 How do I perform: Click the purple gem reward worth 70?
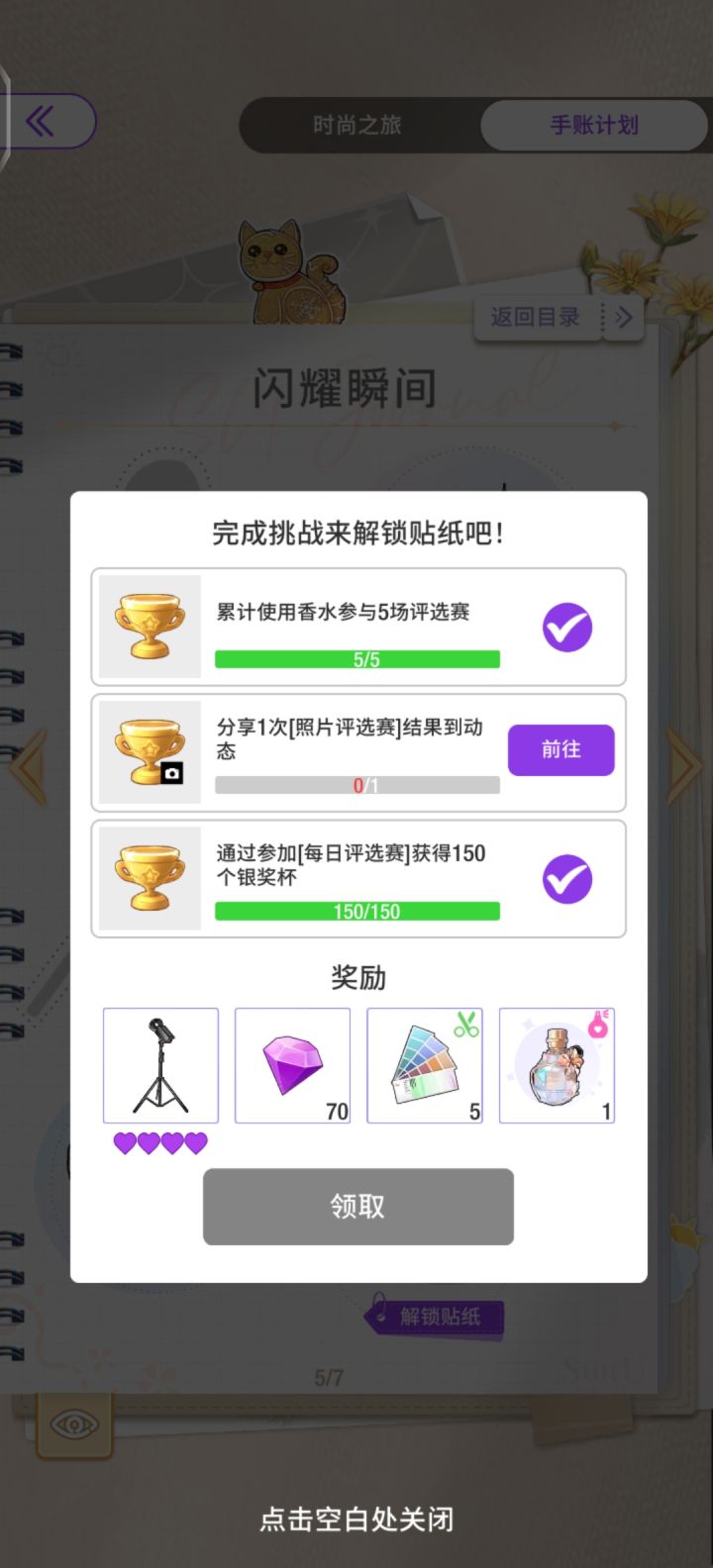(x=292, y=1066)
